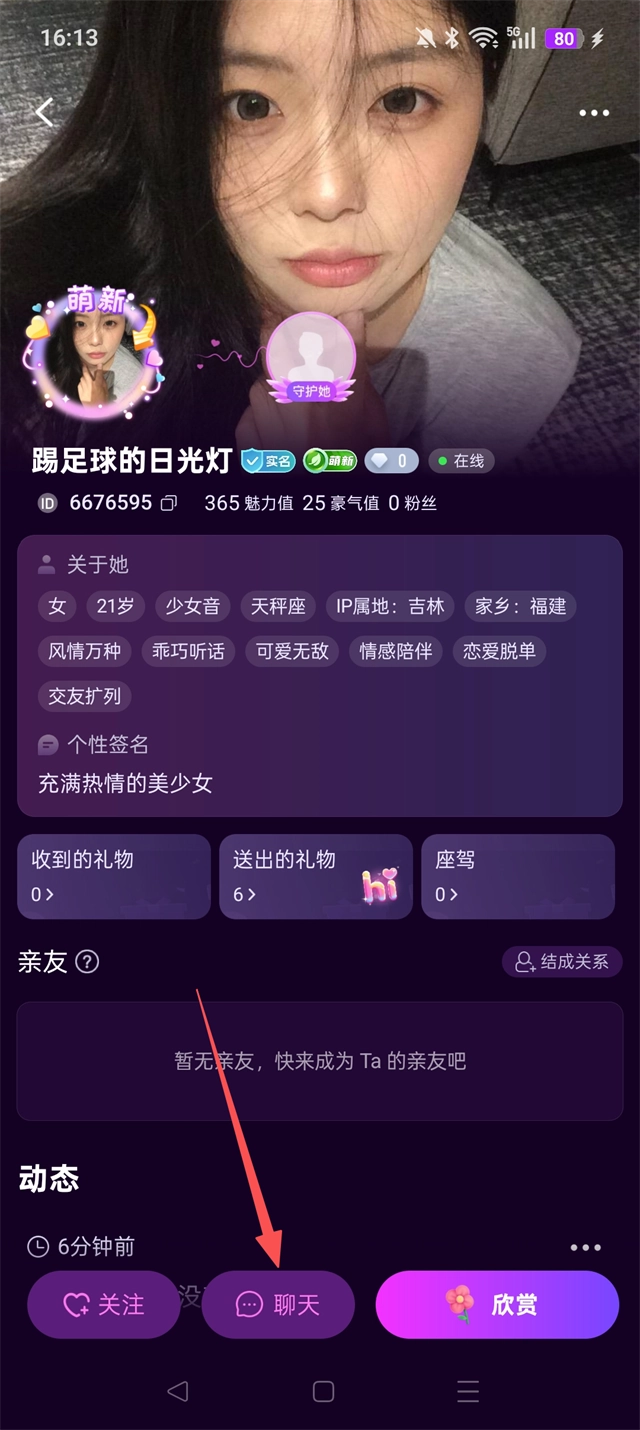The image size is (640, 1430).
Task: Open the more options on the 6分钟前 post
Action: click(586, 1247)
